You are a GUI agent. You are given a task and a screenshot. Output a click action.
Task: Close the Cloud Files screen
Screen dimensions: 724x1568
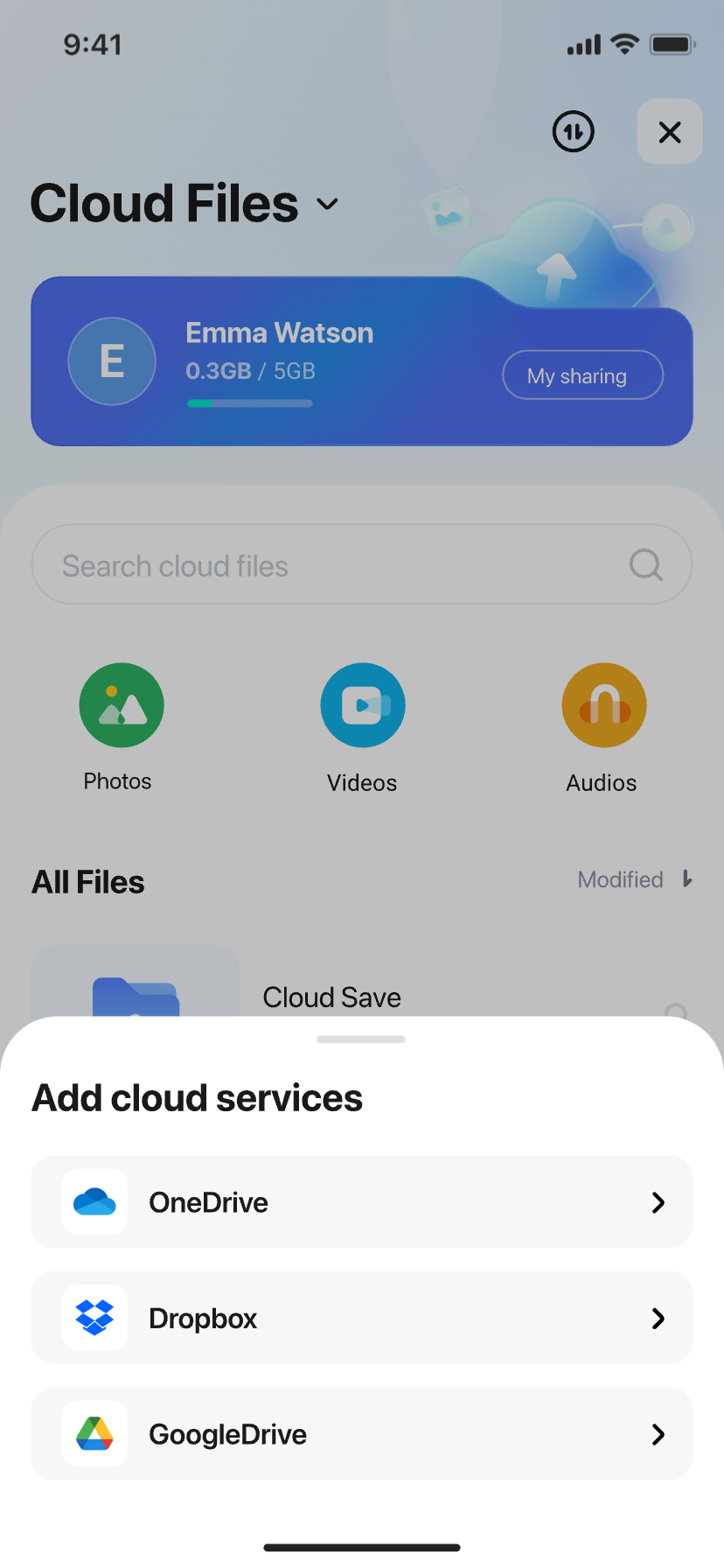pos(670,132)
